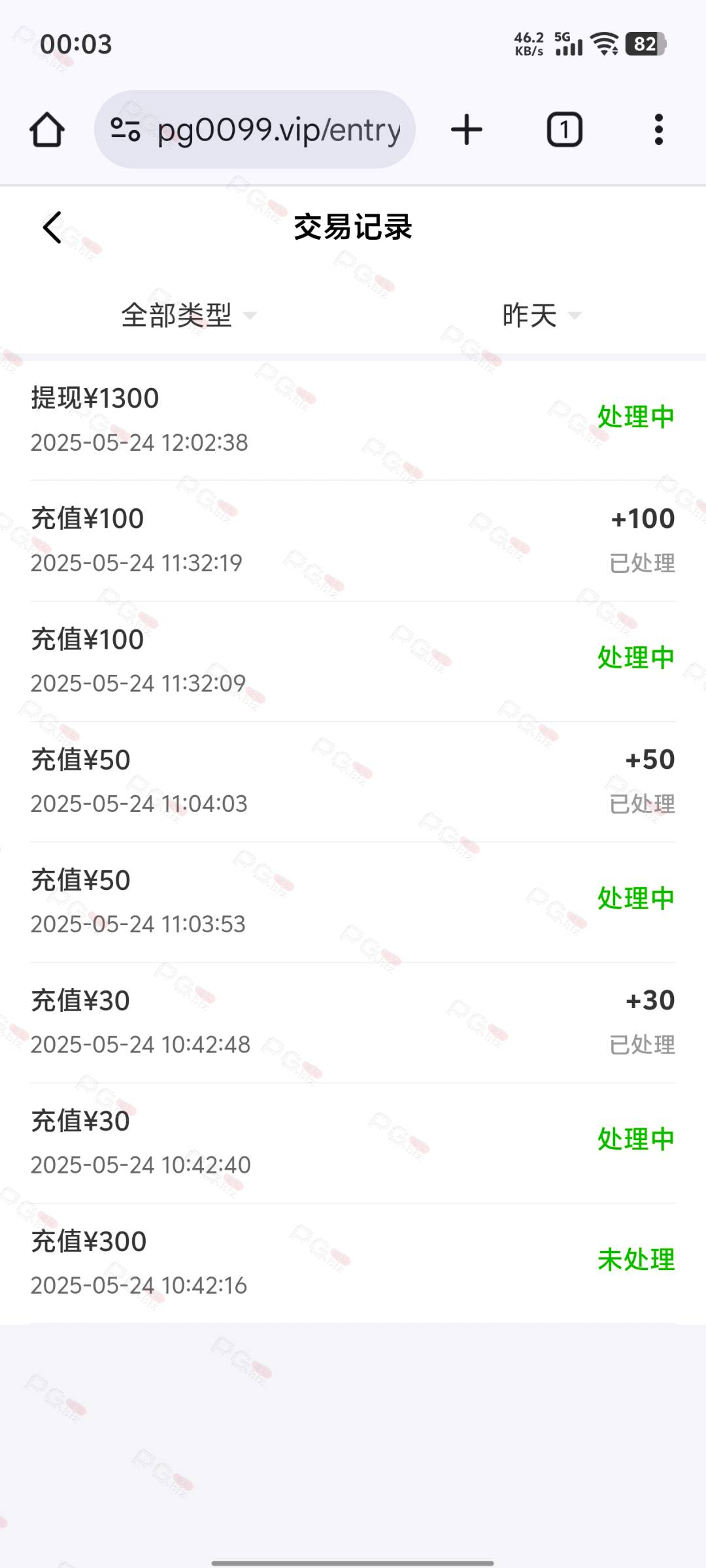This screenshot has height=1568, width=706.
Task: Expand the 昨天 date filter
Action: [x=542, y=316]
